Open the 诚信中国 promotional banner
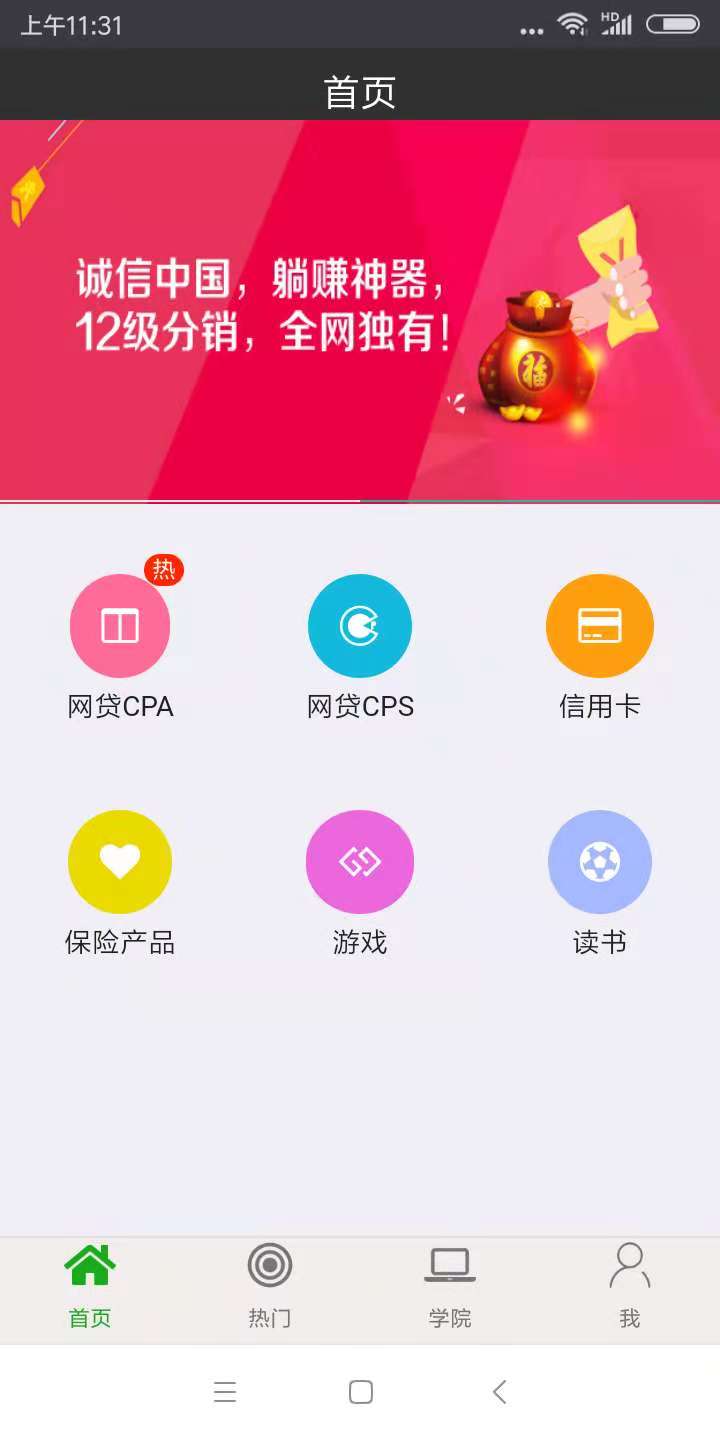The width and height of the screenshot is (720, 1440). (360, 310)
